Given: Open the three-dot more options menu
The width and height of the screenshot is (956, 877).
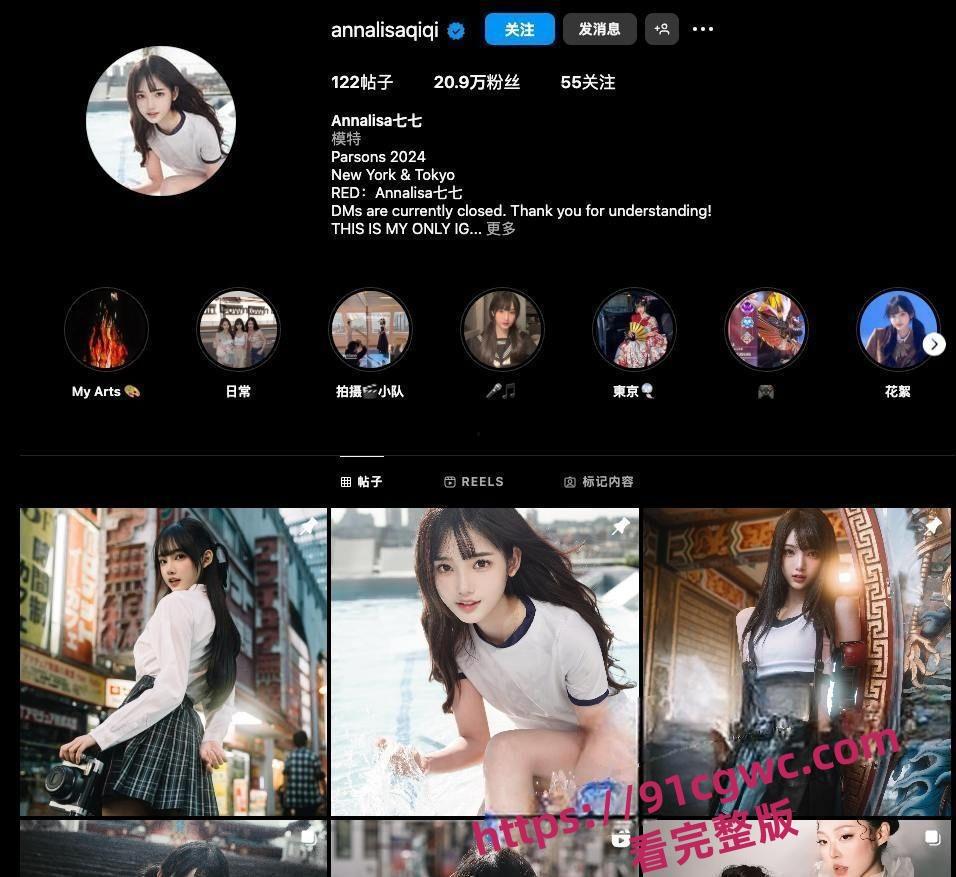Looking at the screenshot, I should point(703,29).
